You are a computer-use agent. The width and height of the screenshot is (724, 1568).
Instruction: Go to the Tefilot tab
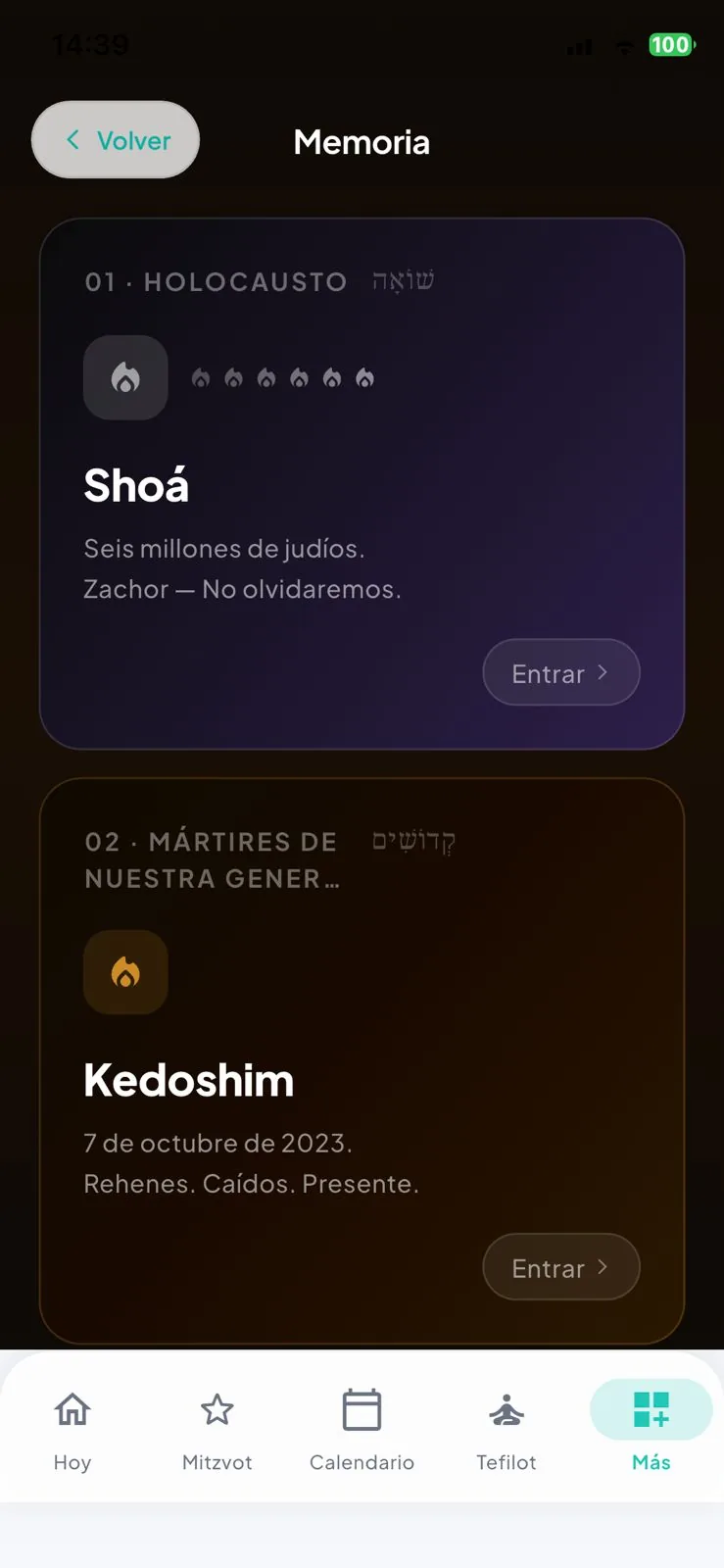[x=507, y=1431]
